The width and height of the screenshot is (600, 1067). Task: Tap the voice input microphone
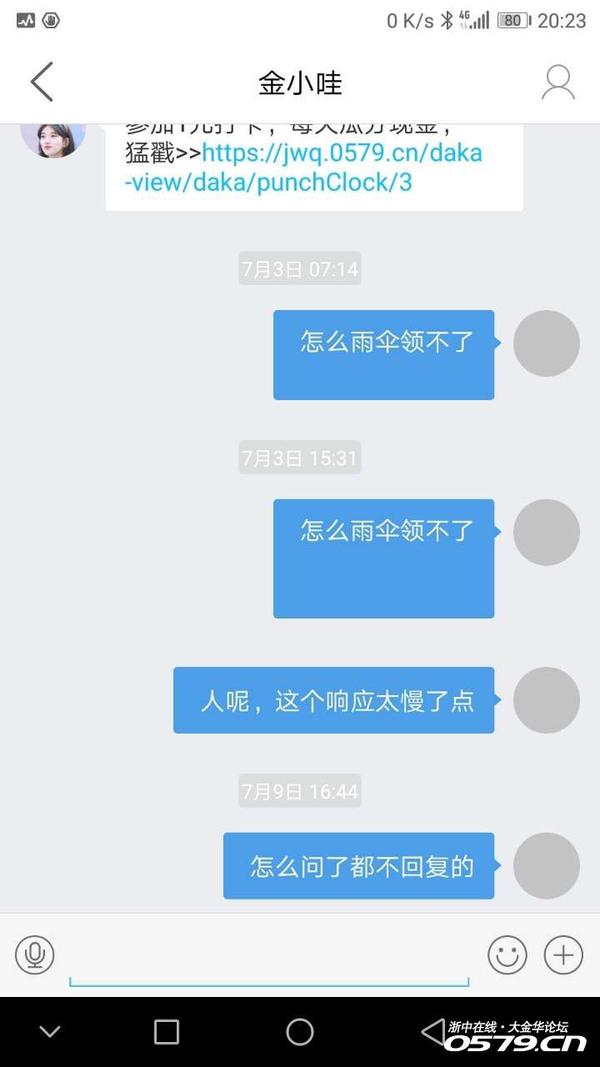[x=35, y=955]
